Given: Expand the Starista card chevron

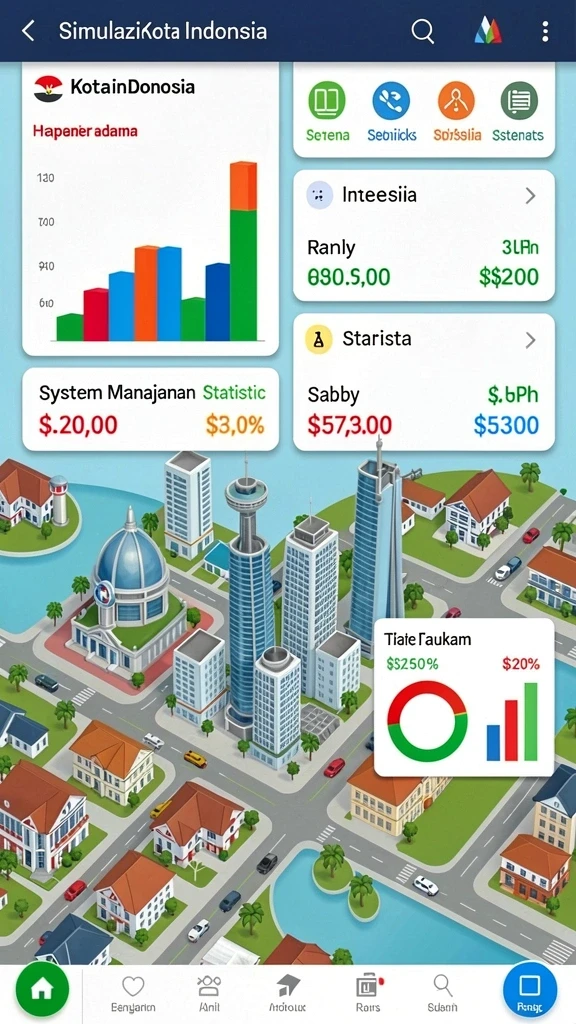Looking at the screenshot, I should point(530,340).
